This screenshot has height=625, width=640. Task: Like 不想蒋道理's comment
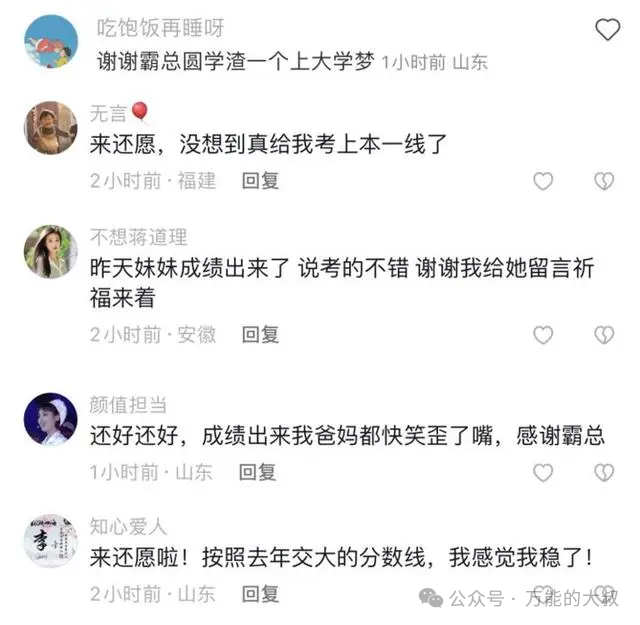(x=543, y=335)
